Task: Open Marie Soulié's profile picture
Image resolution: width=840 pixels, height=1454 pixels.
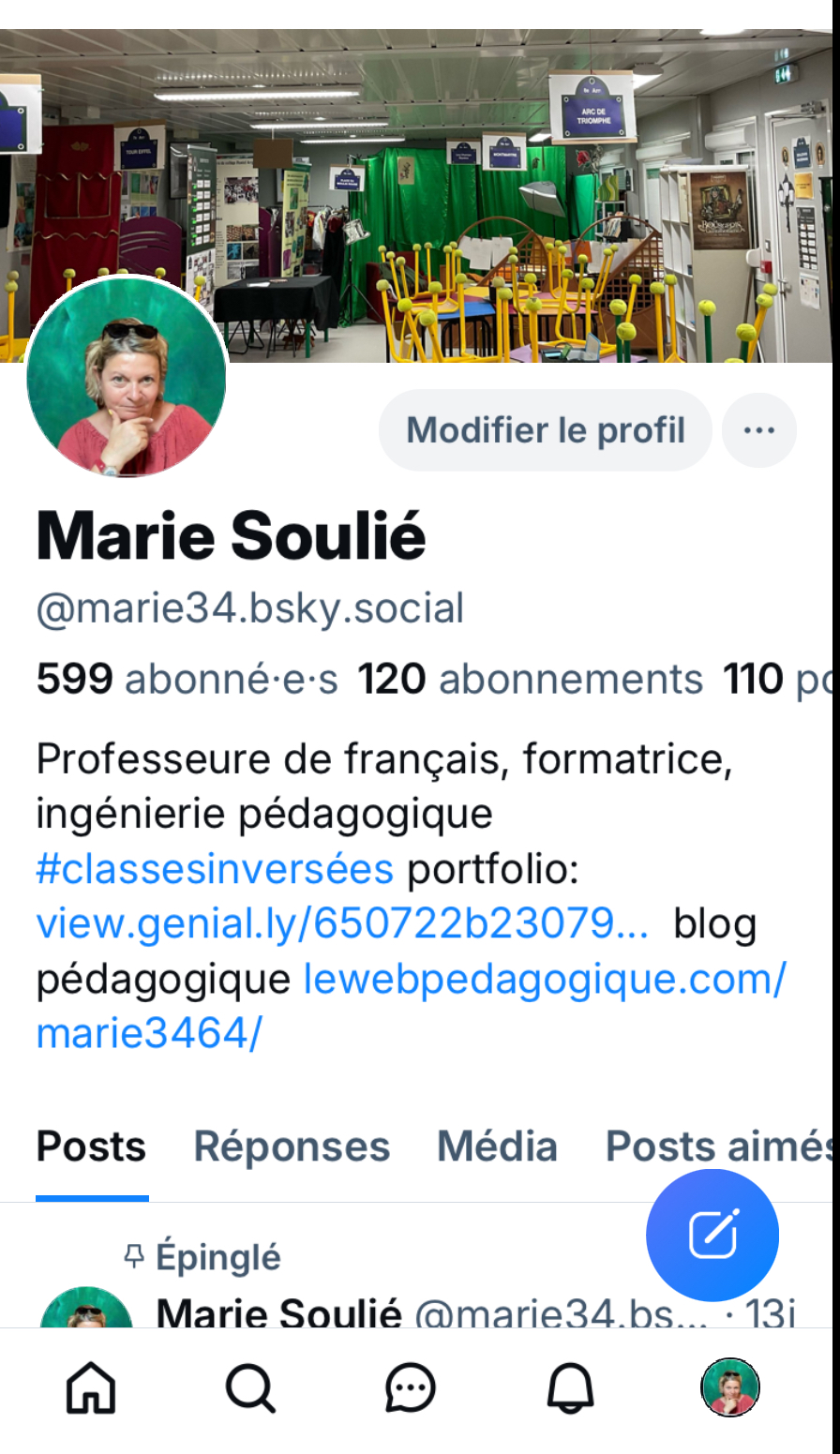Action: pos(127,377)
